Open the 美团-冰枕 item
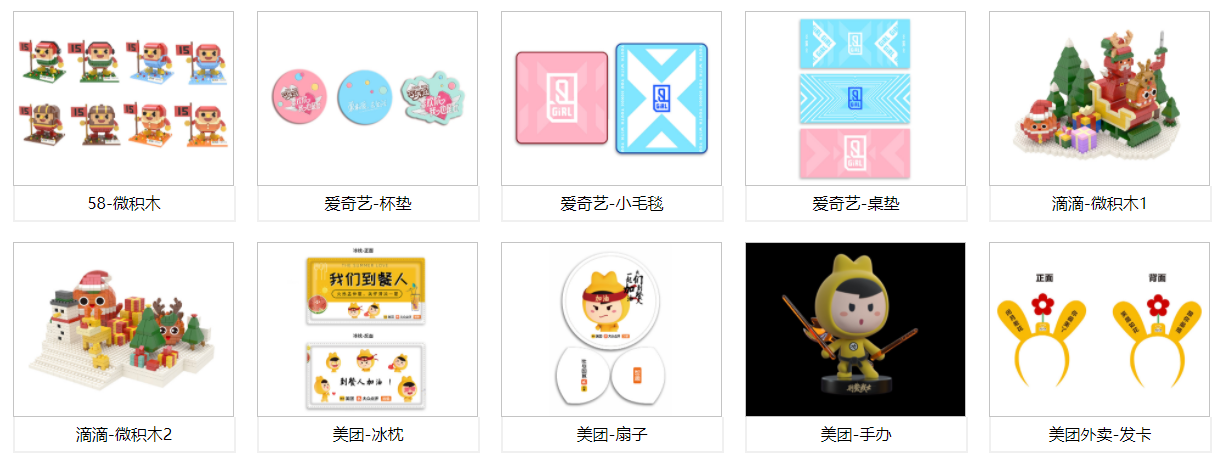The width and height of the screenshot is (1224, 462). coord(367,329)
